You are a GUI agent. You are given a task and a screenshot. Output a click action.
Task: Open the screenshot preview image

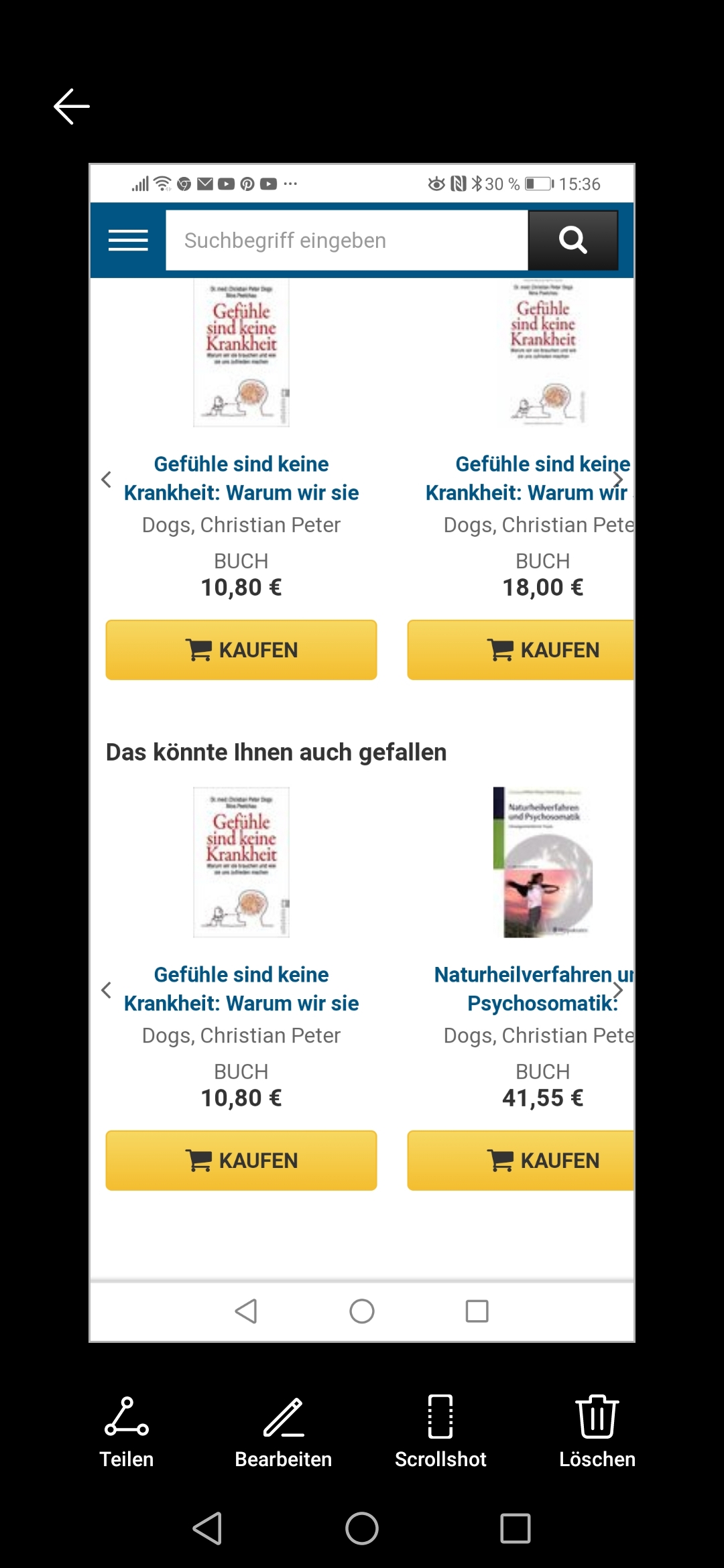[362, 752]
